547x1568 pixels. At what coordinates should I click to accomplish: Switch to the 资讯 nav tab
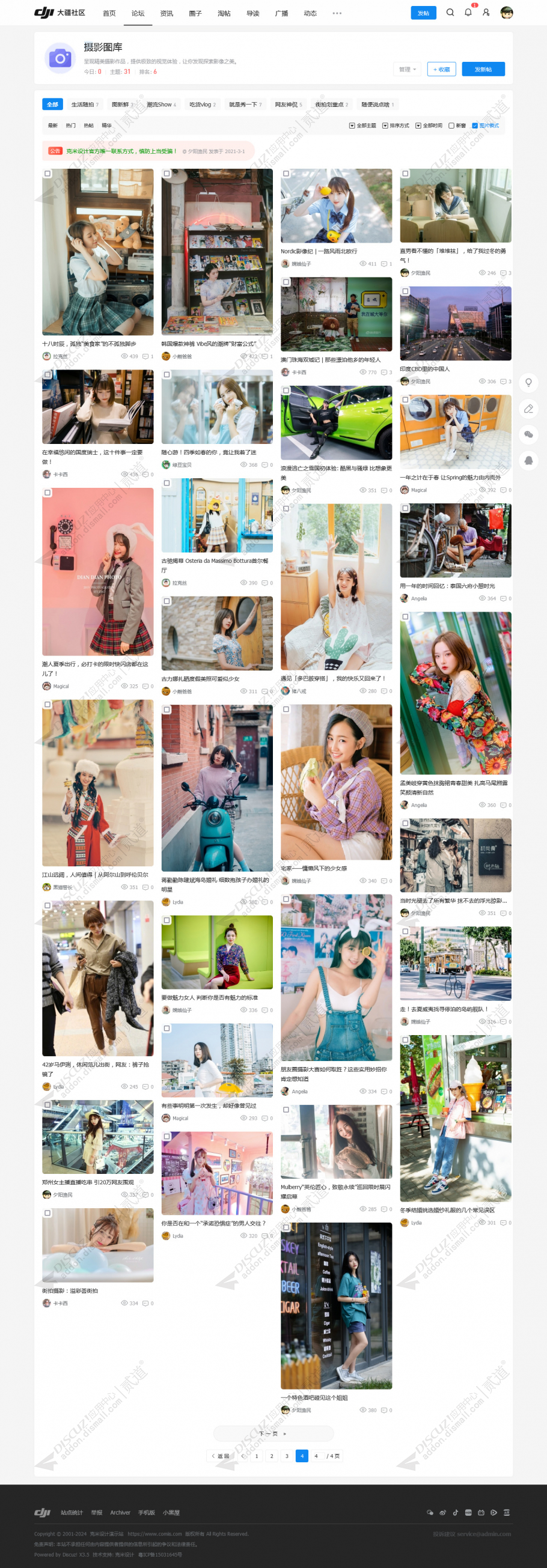pos(167,13)
